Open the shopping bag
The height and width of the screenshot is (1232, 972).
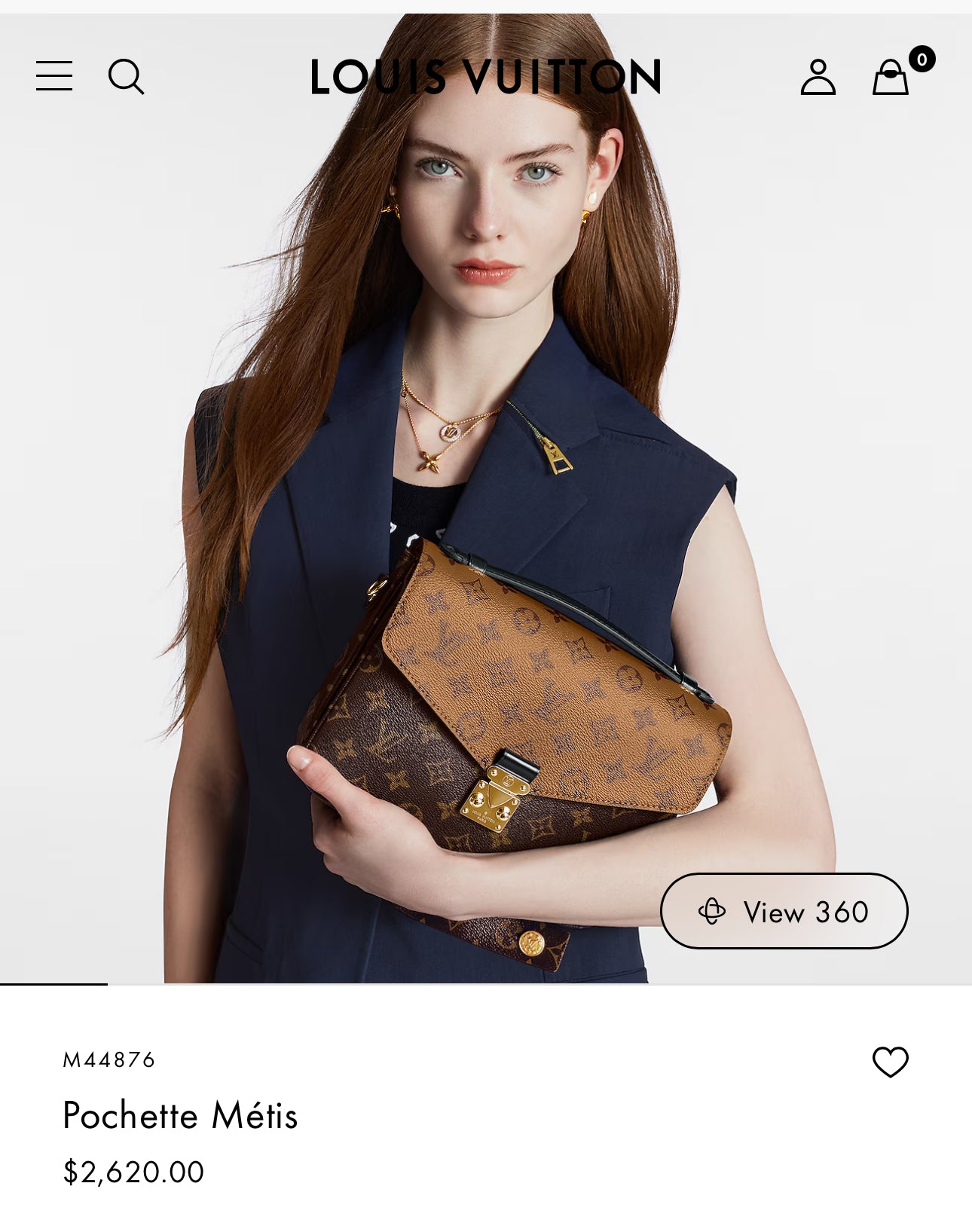pyautogui.click(x=891, y=77)
